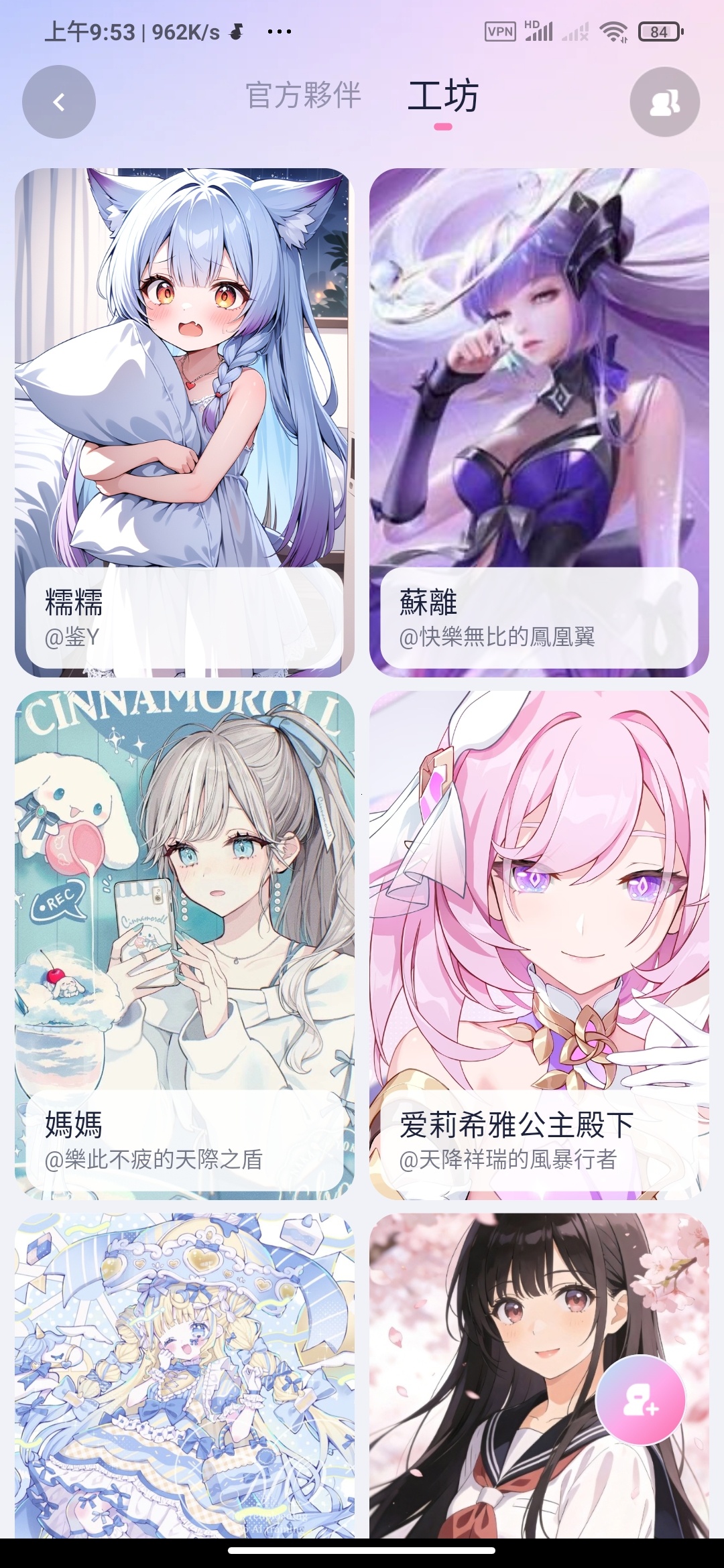Tap the battery indicator showing 84
724x1568 pixels.
(660, 30)
